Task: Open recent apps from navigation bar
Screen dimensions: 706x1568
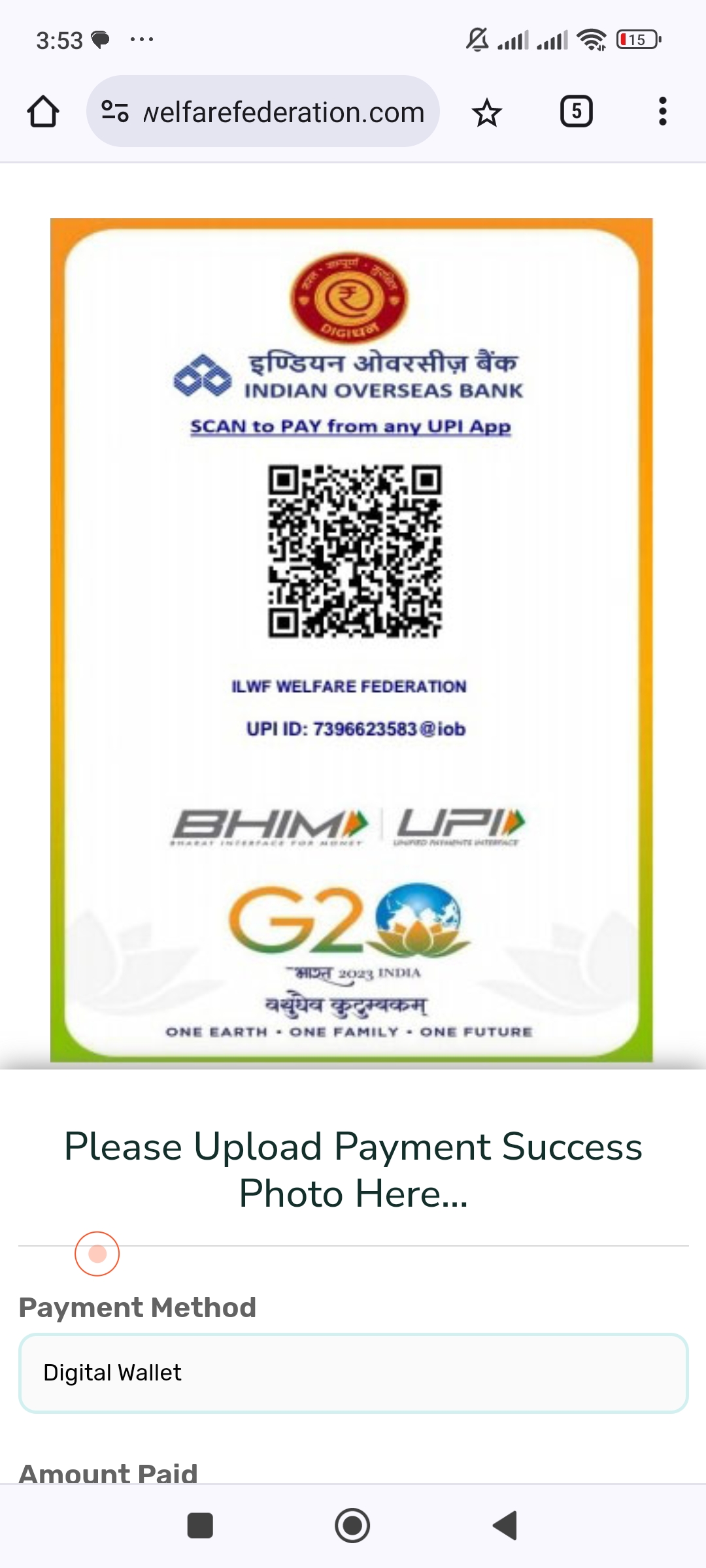Action: (x=200, y=1526)
